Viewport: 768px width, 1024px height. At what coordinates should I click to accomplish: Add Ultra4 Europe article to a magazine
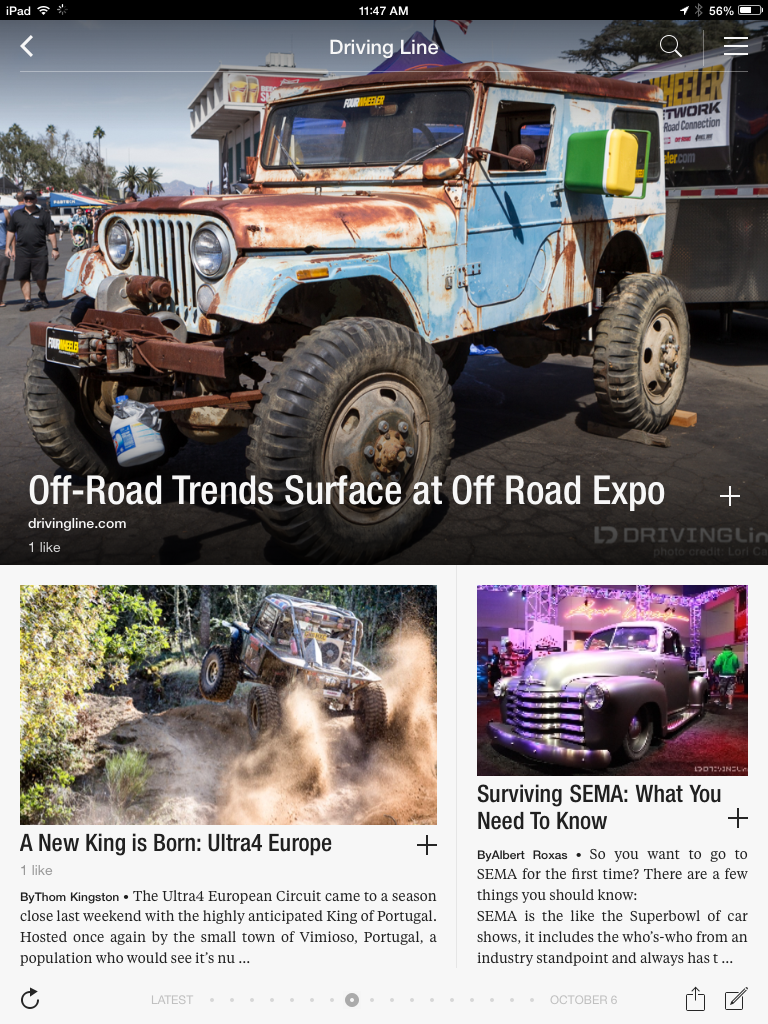pyautogui.click(x=427, y=845)
